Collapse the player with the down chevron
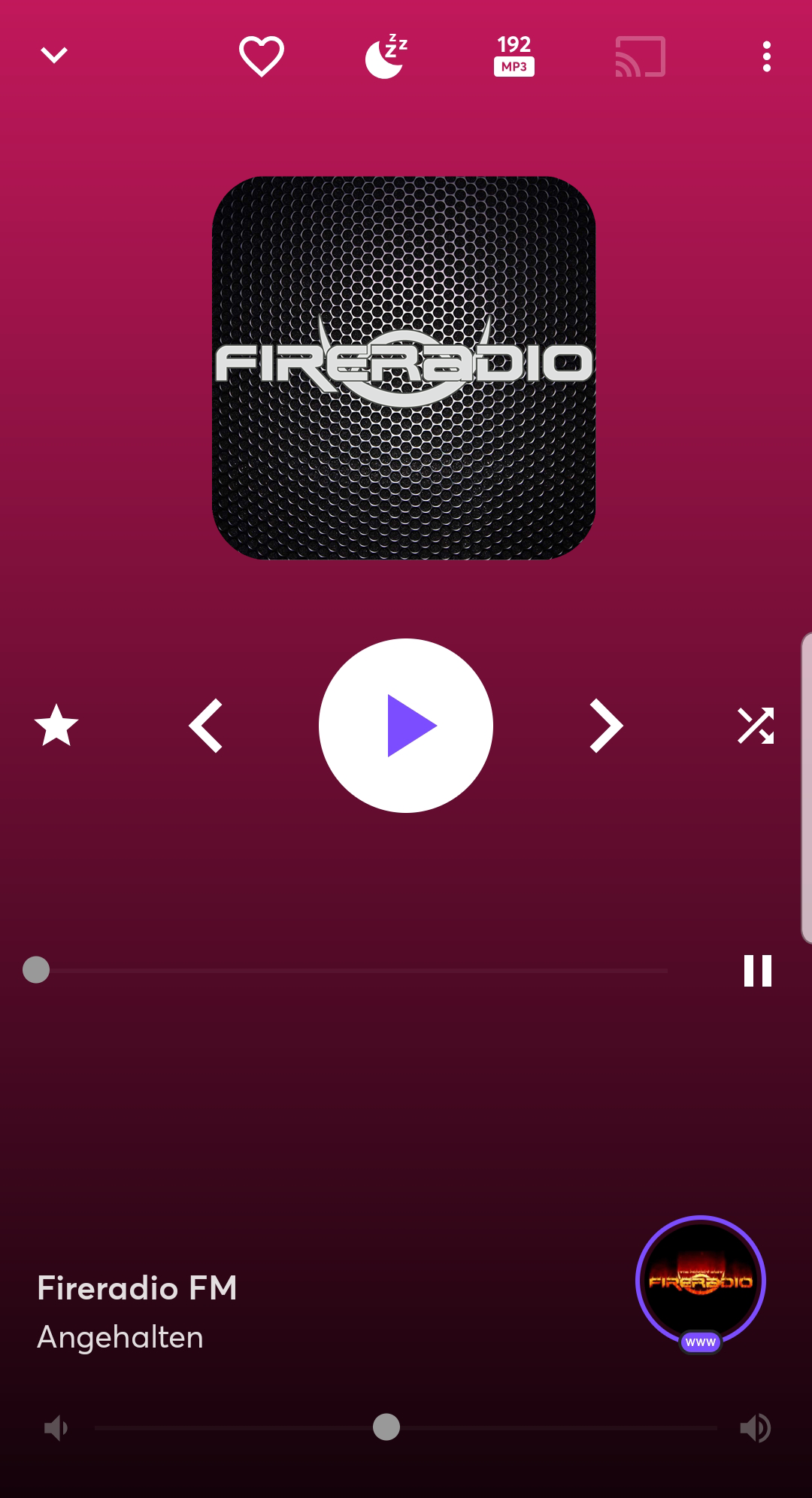This screenshot has width=812, height=1498. pos(54,56)
